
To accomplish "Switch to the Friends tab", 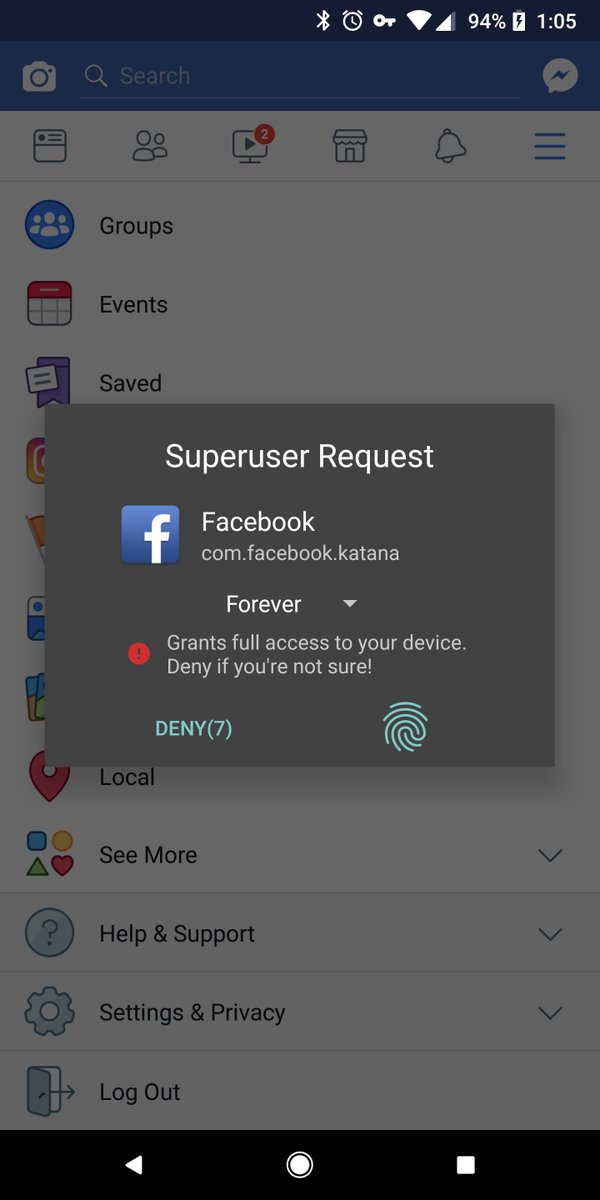I will [150, 146].
